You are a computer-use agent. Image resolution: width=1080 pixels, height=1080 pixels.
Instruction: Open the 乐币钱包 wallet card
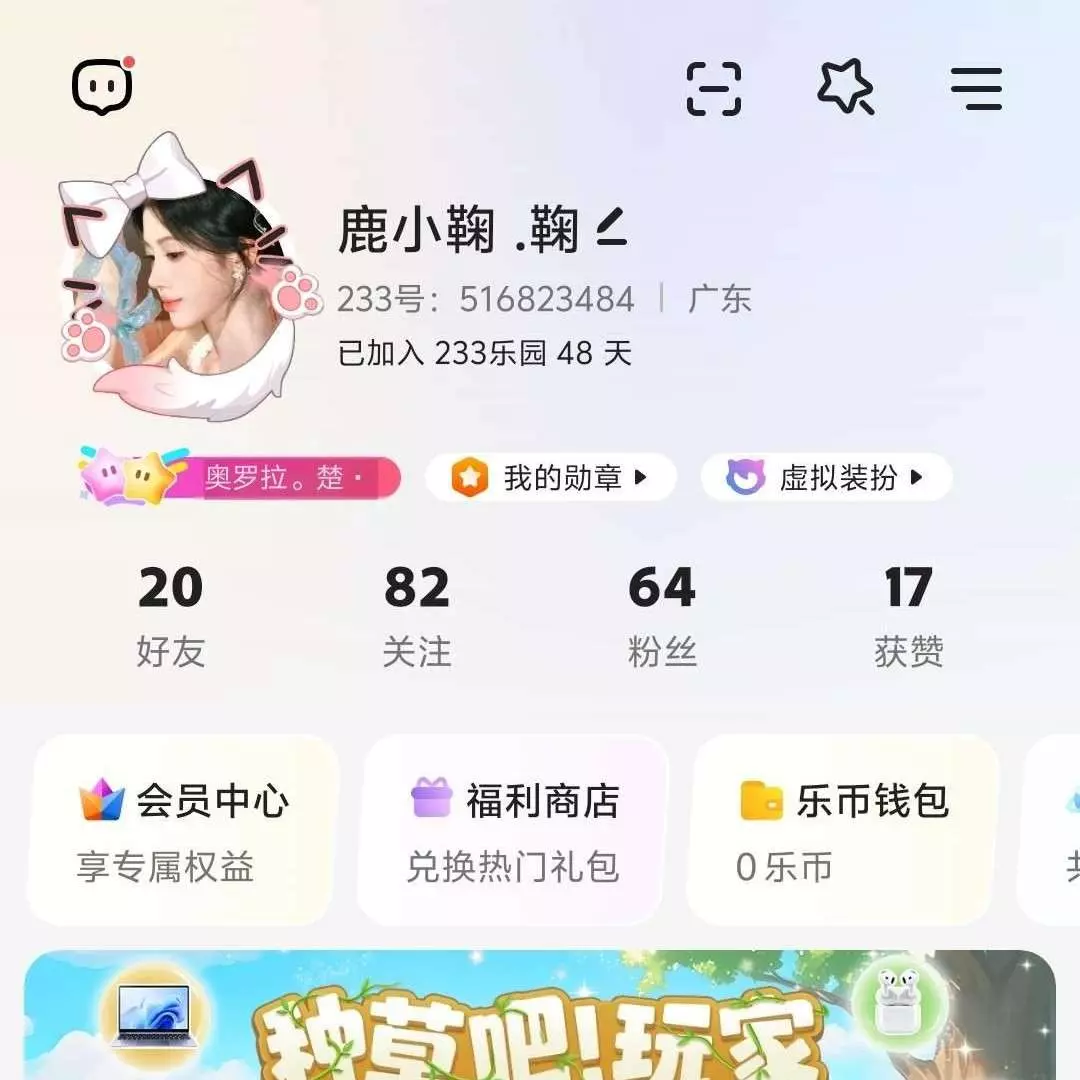coord(843,830)
